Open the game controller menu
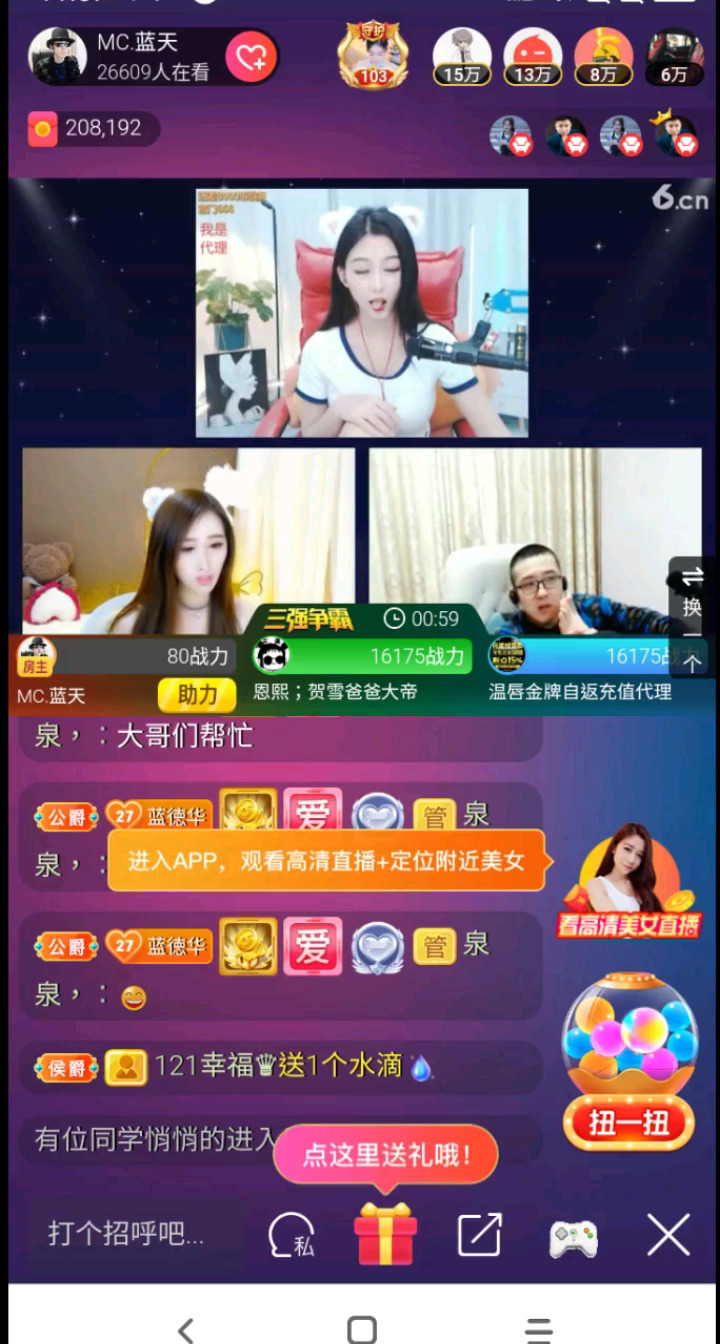The width and height of the screenshot is (720, 1344). pos(573,1238)
